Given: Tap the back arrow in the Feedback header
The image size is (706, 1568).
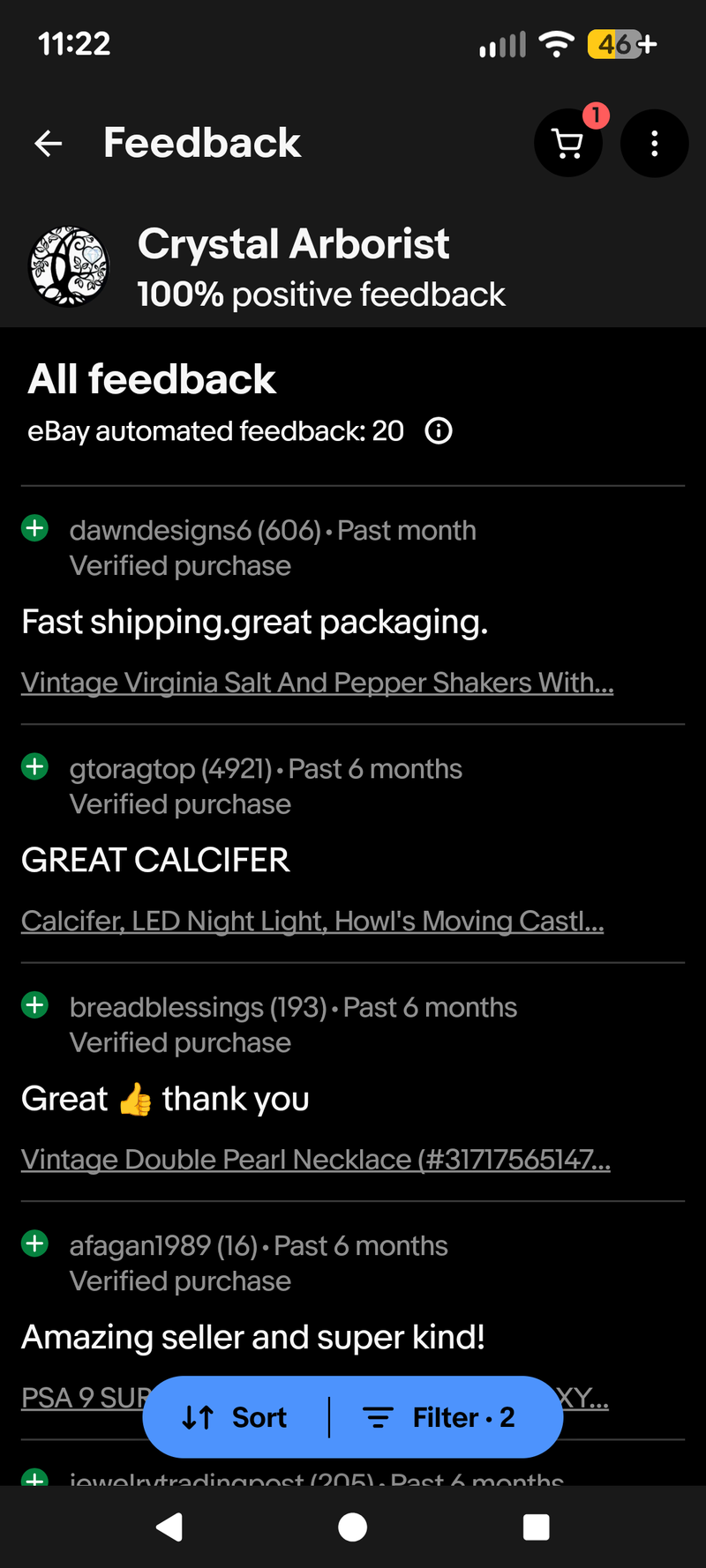Looking at the screenshot, I should coord(47,143).
